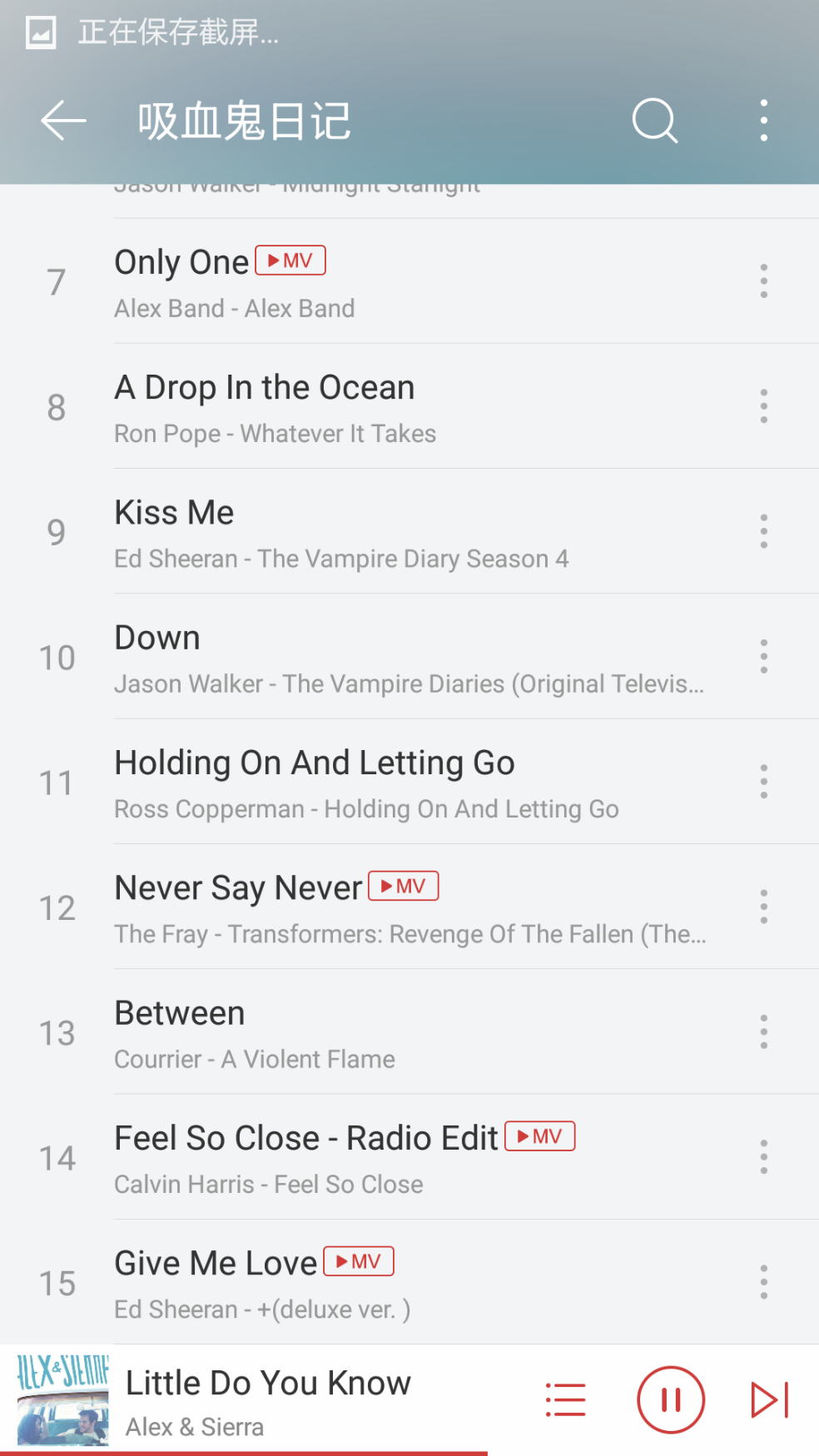Open options menu for Between
The image size is (819, 1456).
click(763, 1031)
